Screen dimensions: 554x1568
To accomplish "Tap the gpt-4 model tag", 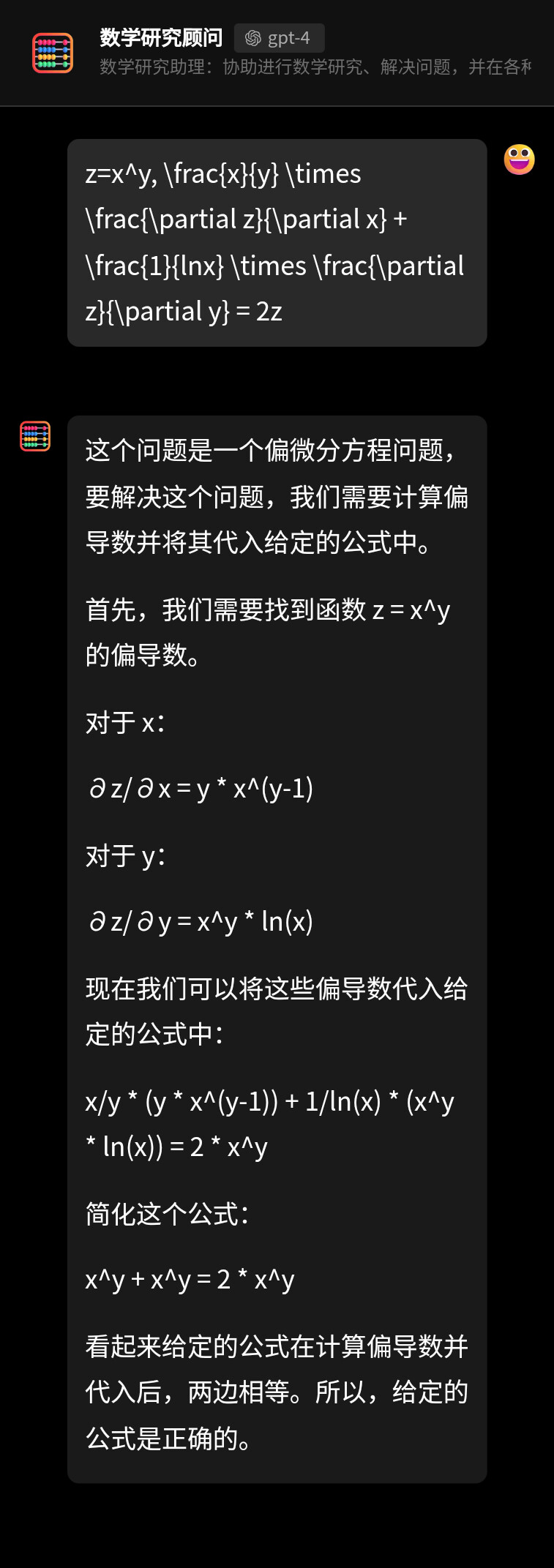I will click(279, 38).
